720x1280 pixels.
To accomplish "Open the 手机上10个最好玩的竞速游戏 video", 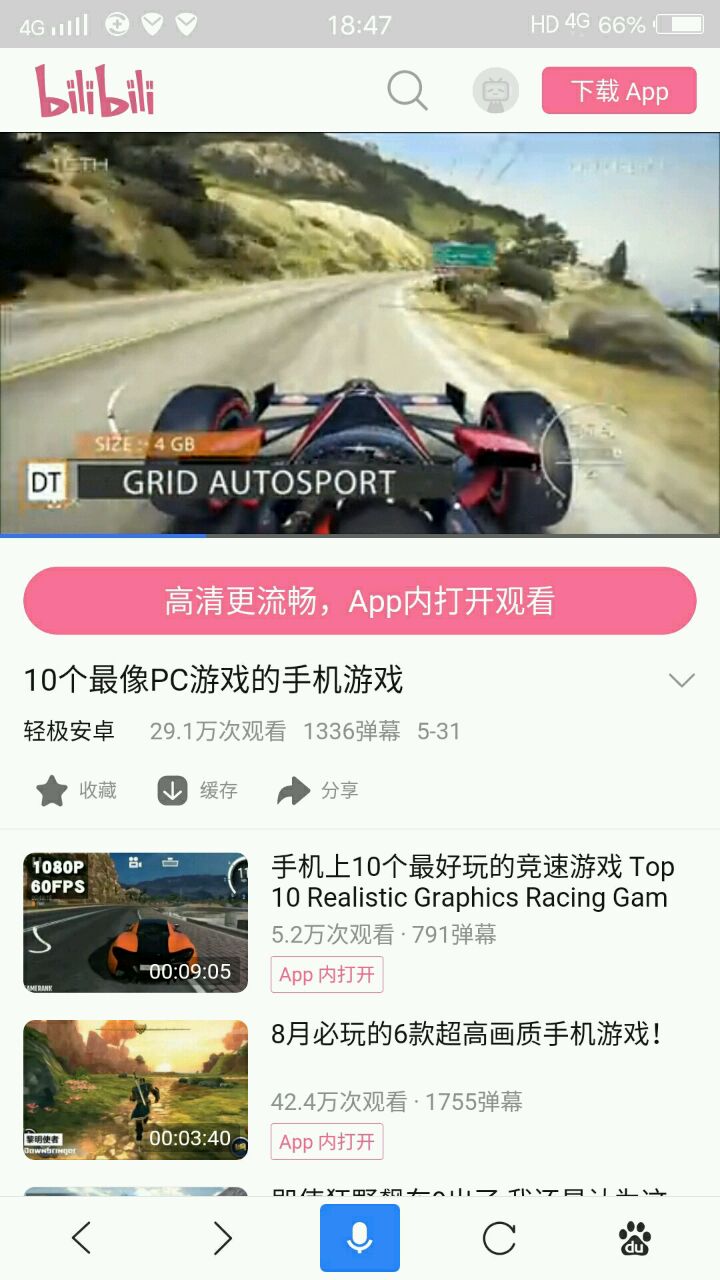I will [x=472, y=881].
